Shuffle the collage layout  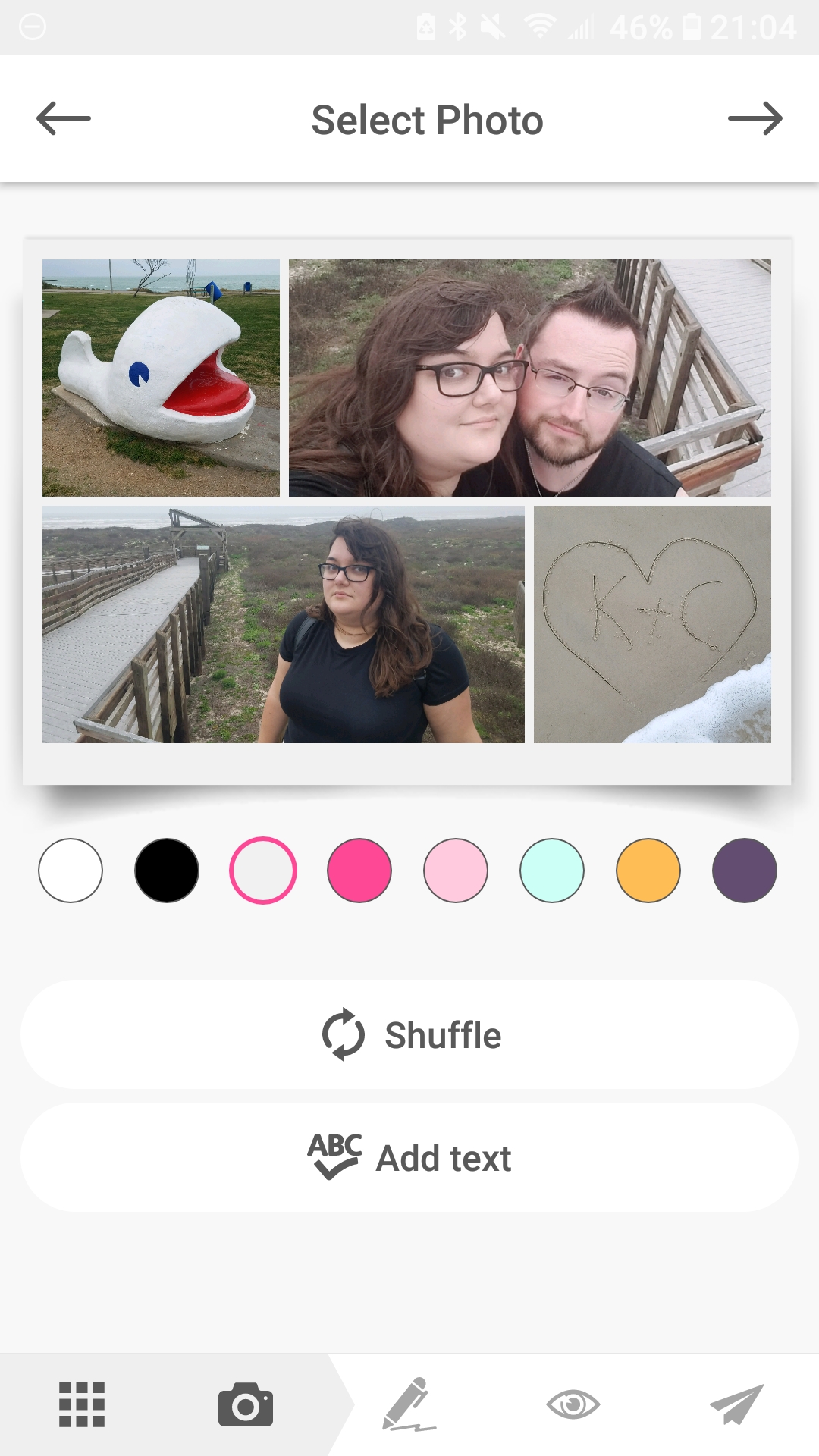409,1034
